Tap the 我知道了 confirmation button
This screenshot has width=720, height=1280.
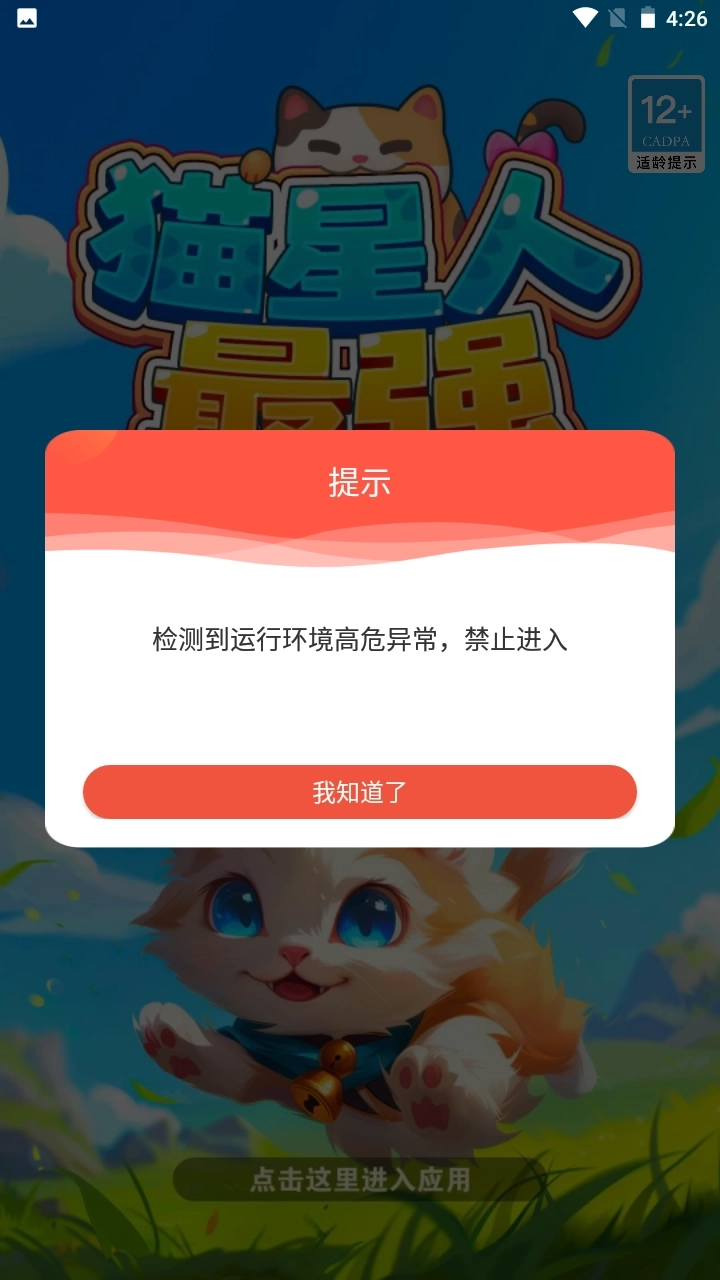[x=360, y=791]
